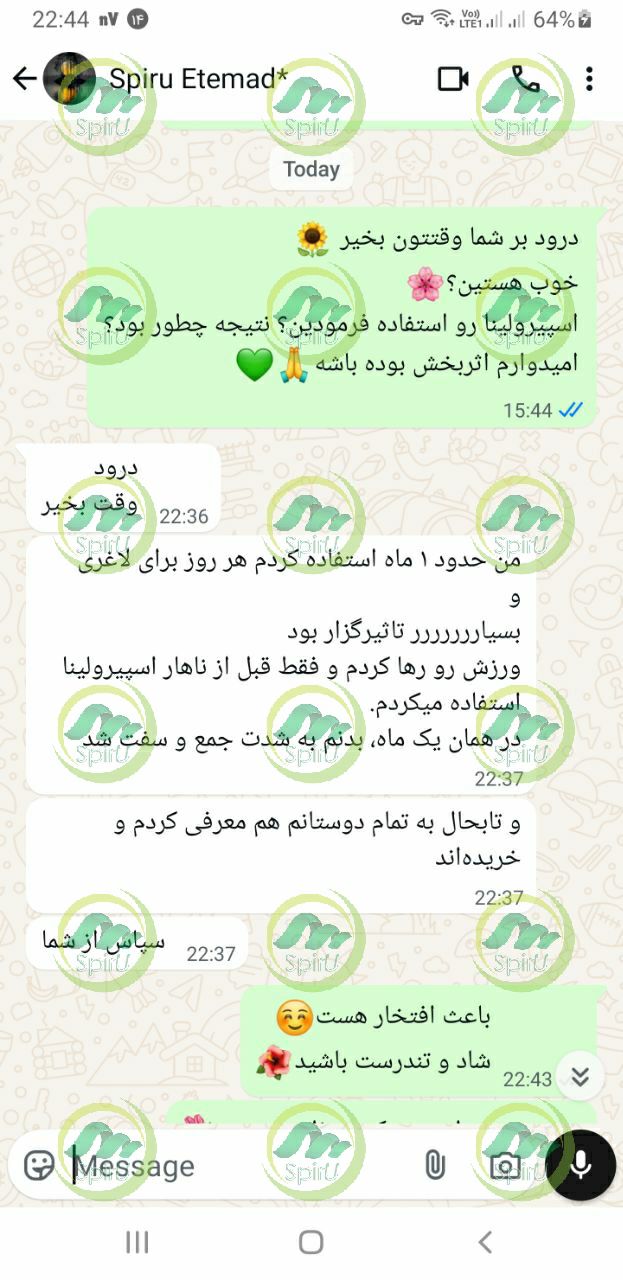The height and width of the screenshot is (1280, 623).
Task: Open the chat overflow menu
Action: (590, 79)
